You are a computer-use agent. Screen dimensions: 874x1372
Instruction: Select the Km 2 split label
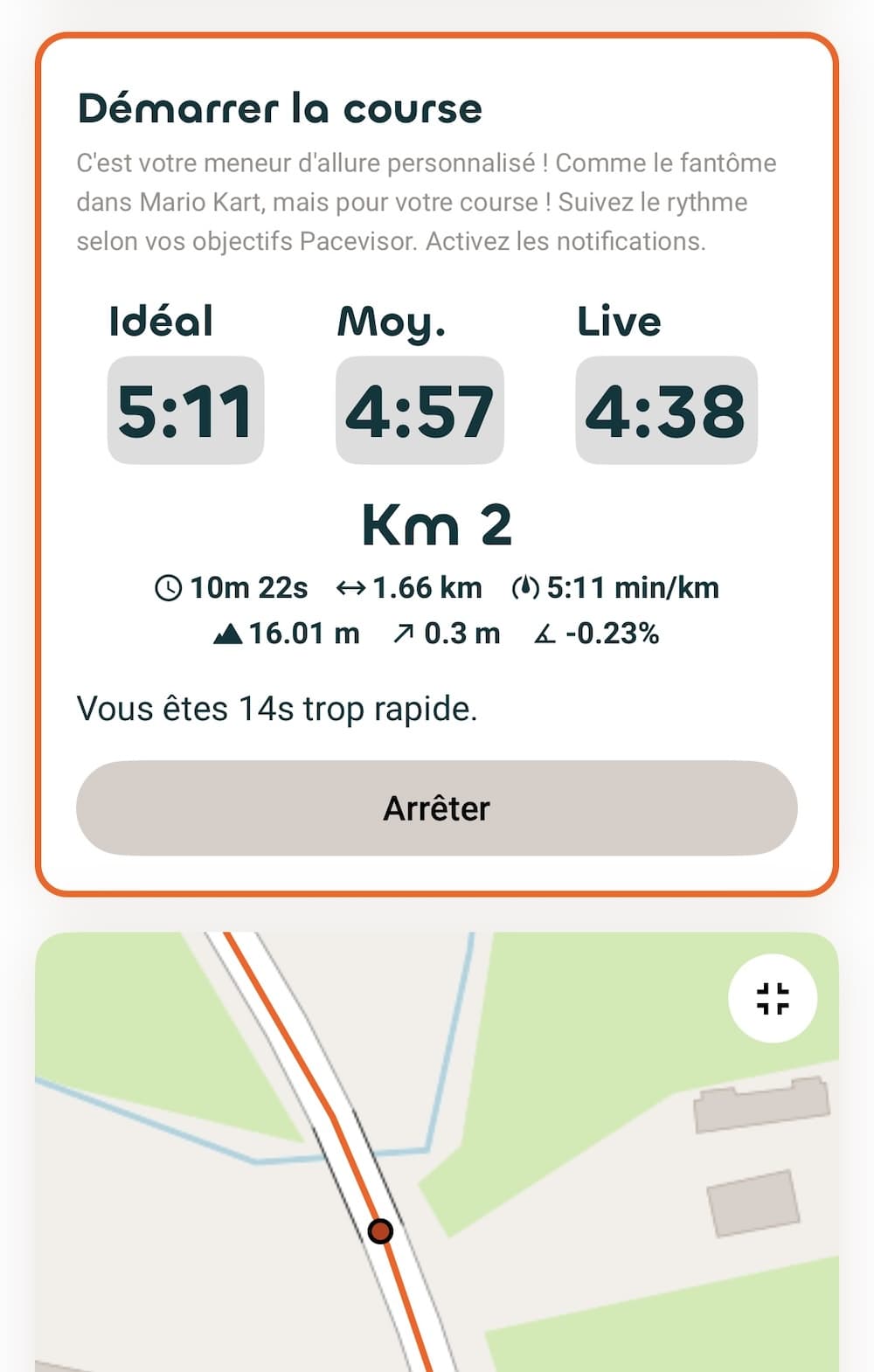(x=437, y=524)
